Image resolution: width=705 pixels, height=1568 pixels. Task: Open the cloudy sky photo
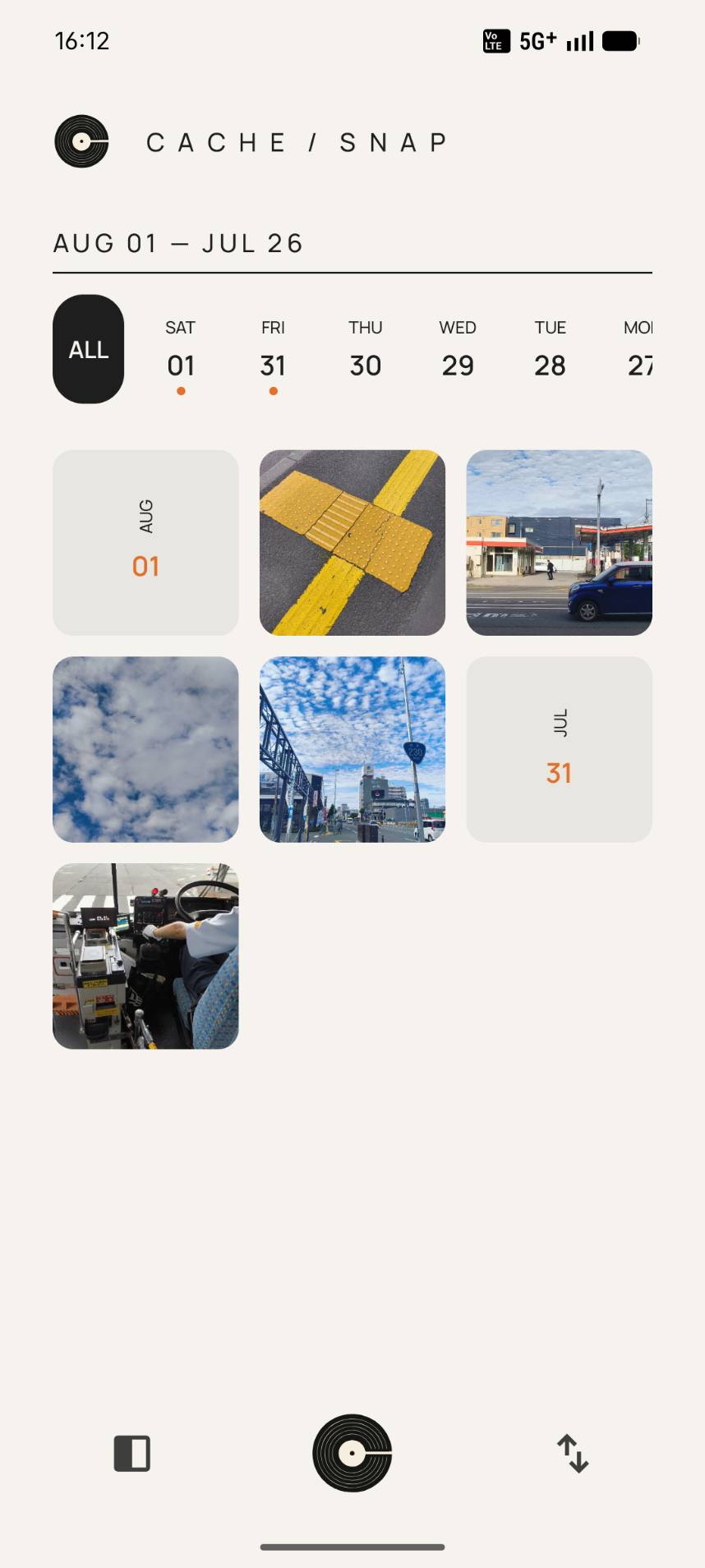coord(145,749)
